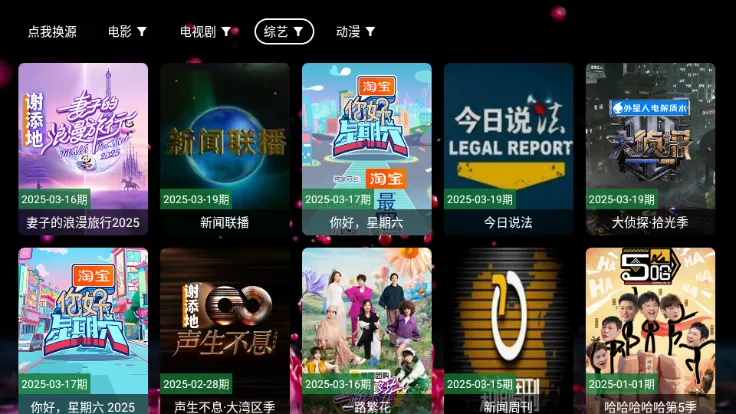The height and width of the screenshot is (414, 736).
Task: Switch to the 电视剧 tab
Action: [205, 32]
